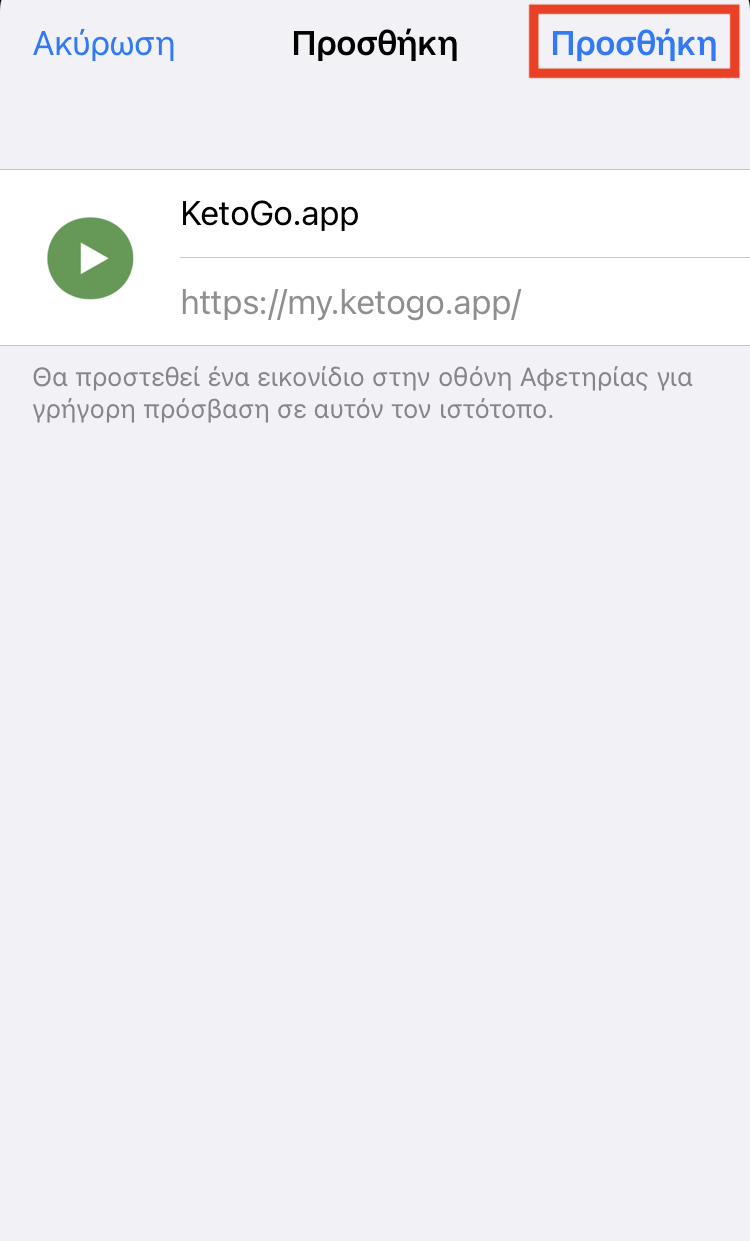Select the Ακύρωση link on the left
The width and height of the screenshot is (750, 1241).
point(103,44)
